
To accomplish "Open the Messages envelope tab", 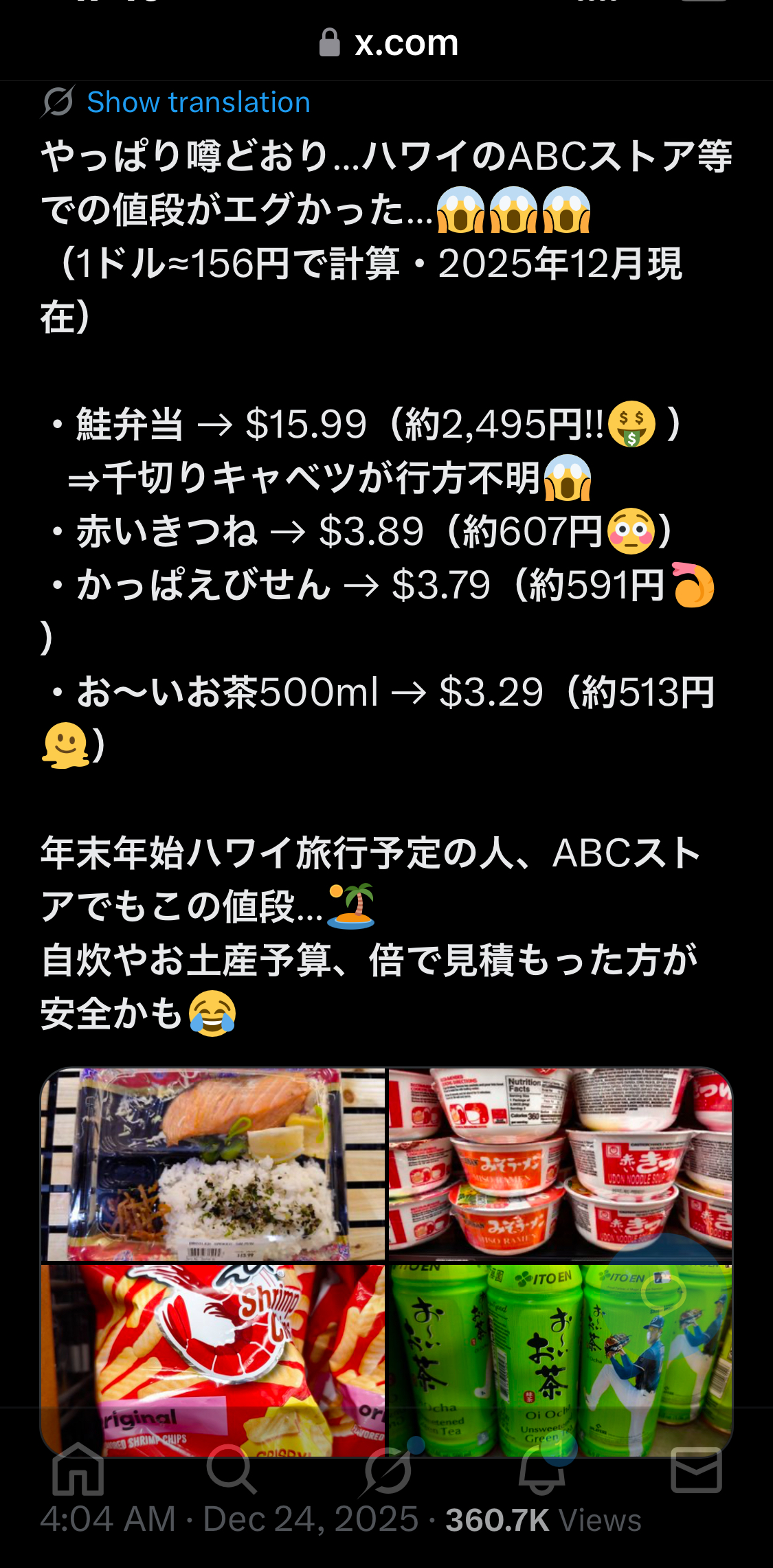I will click(696, 1469).
